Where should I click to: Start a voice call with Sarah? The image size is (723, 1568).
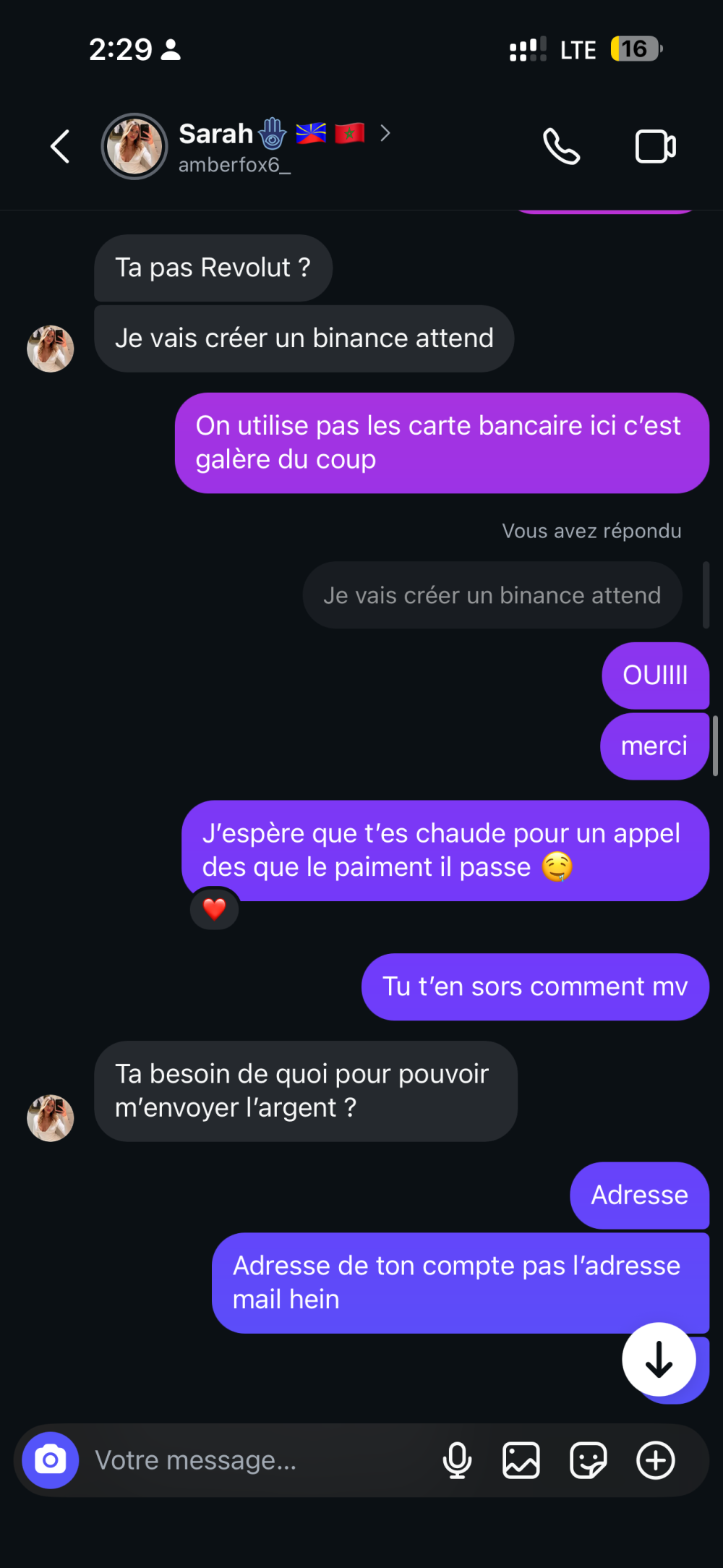pos(561,147)
